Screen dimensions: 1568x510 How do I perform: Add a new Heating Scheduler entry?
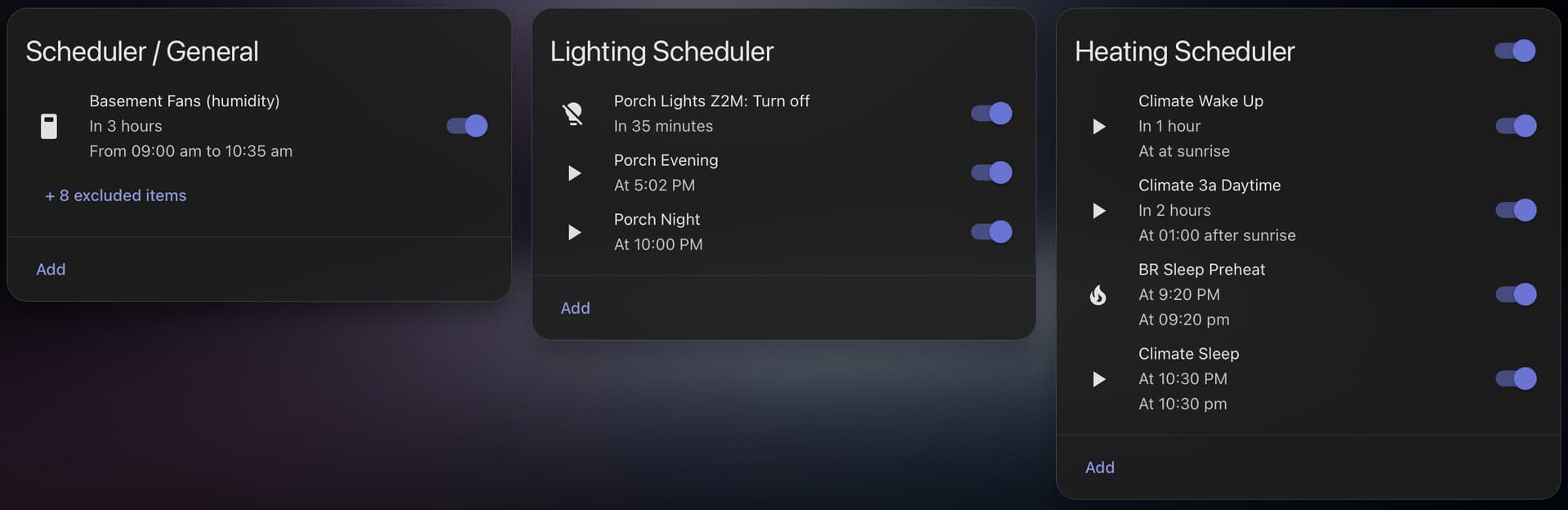[1099, 467]
